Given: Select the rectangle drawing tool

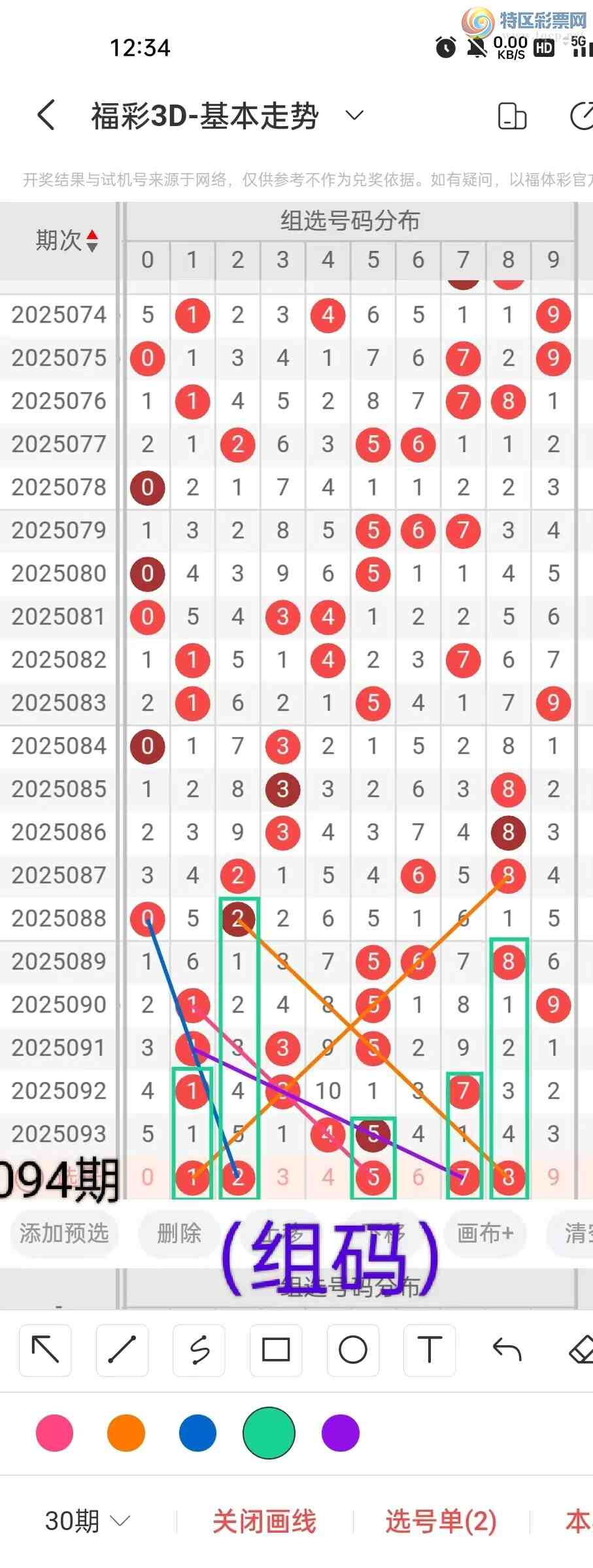Looking at the screenshot, I should 276,1349.
